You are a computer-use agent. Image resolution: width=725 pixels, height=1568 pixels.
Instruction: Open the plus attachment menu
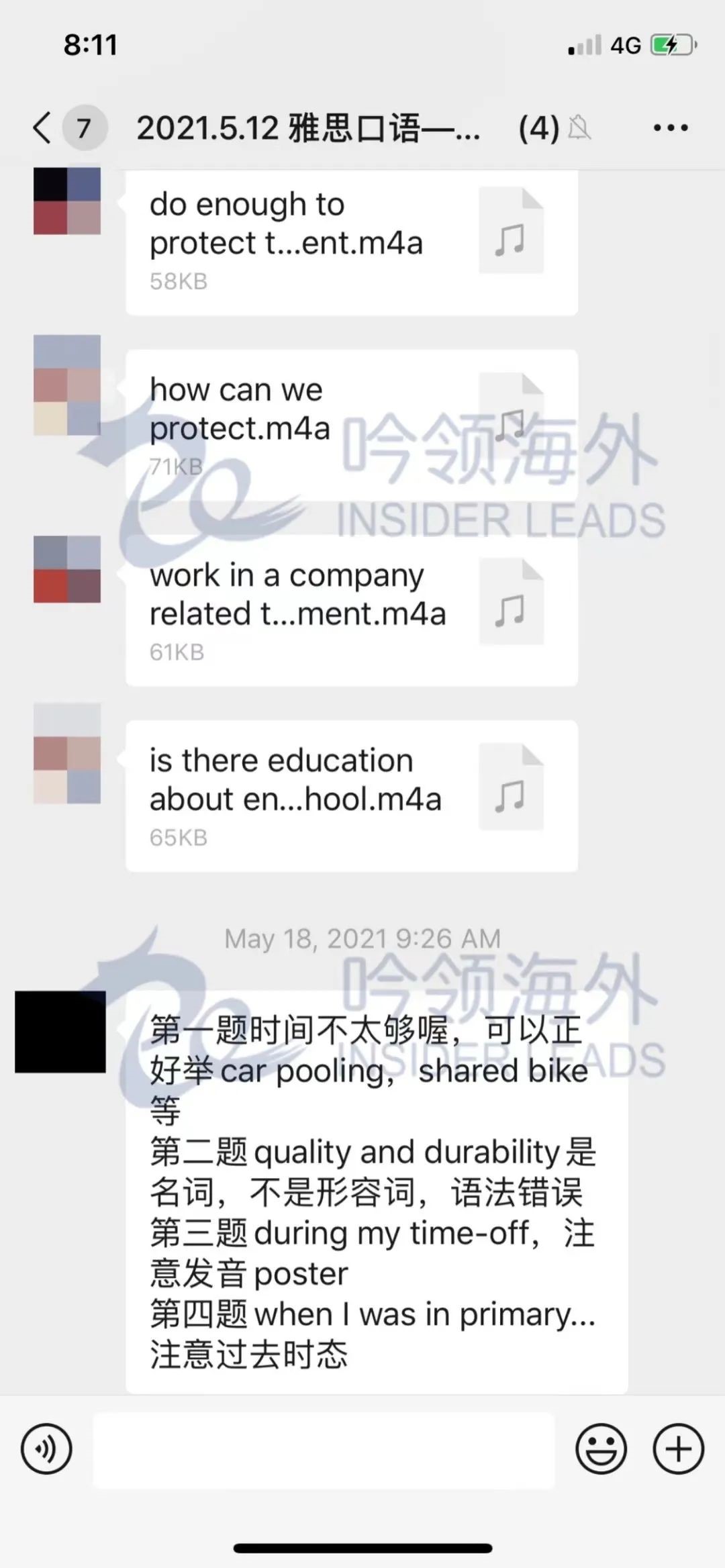point(678,1449)
